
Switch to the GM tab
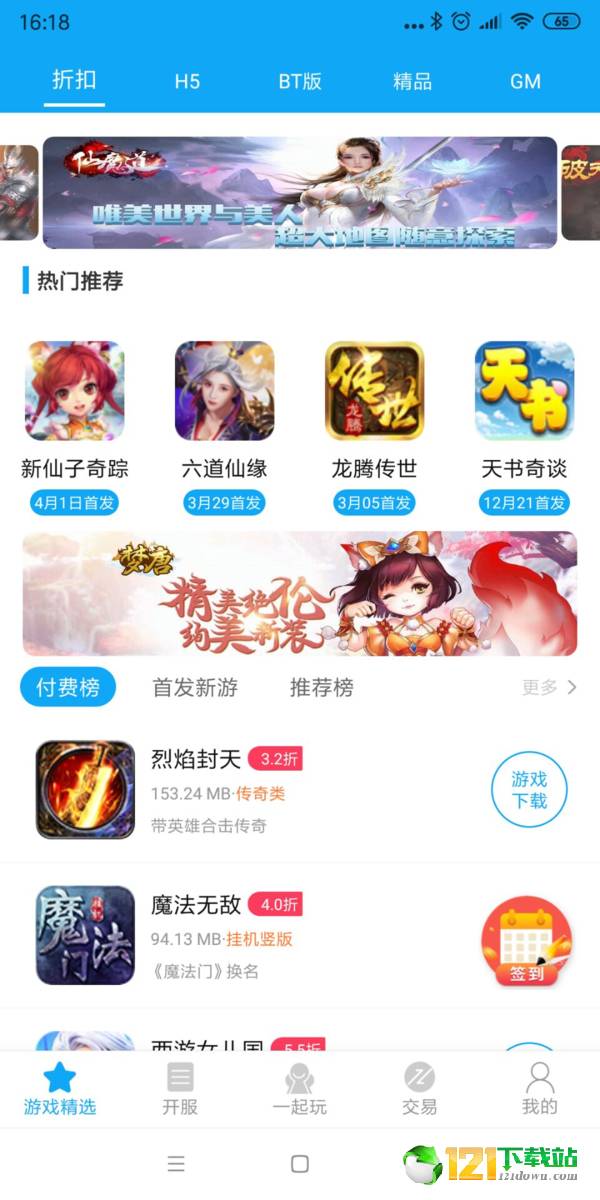[x=525, y=81]
